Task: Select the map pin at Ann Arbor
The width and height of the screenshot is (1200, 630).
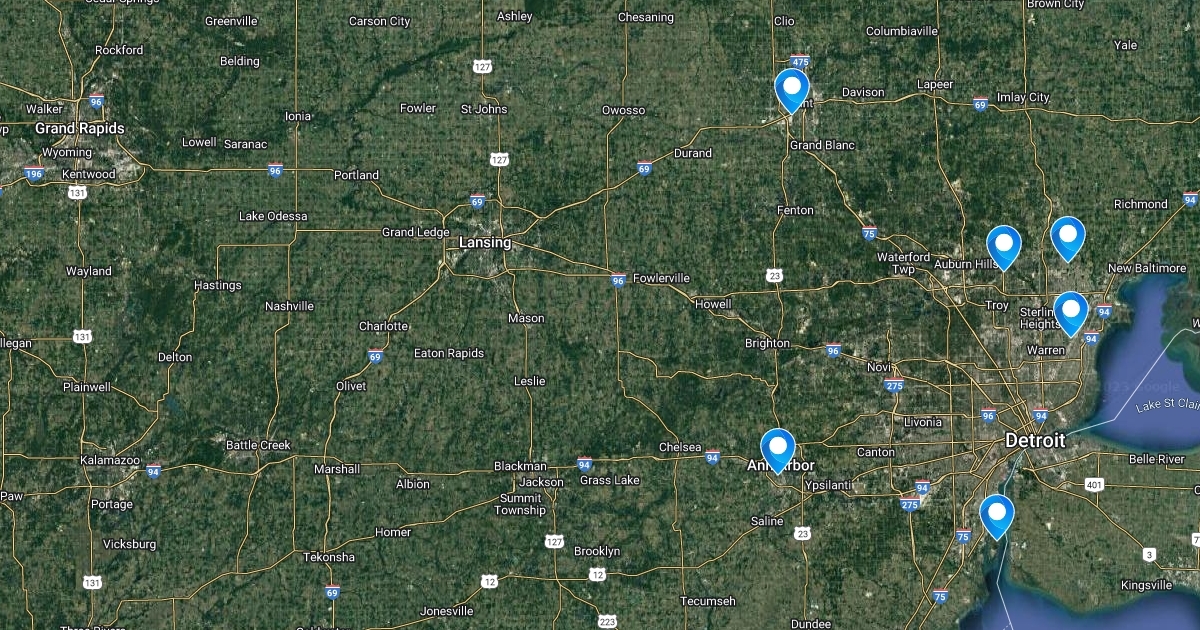Action: [778, 447]
